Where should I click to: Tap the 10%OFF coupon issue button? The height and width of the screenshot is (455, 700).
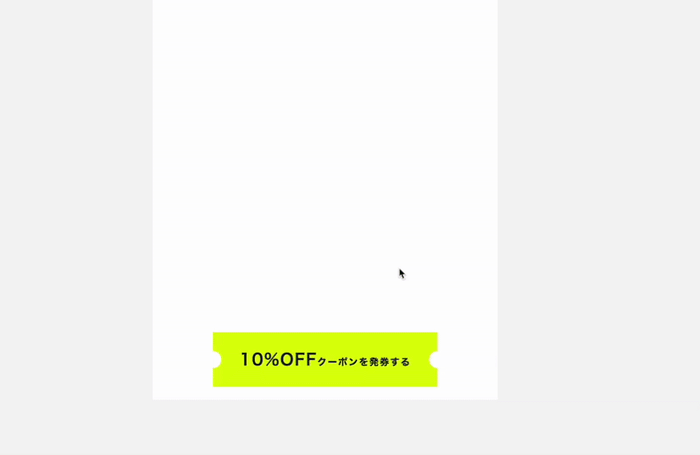[325, 359]
